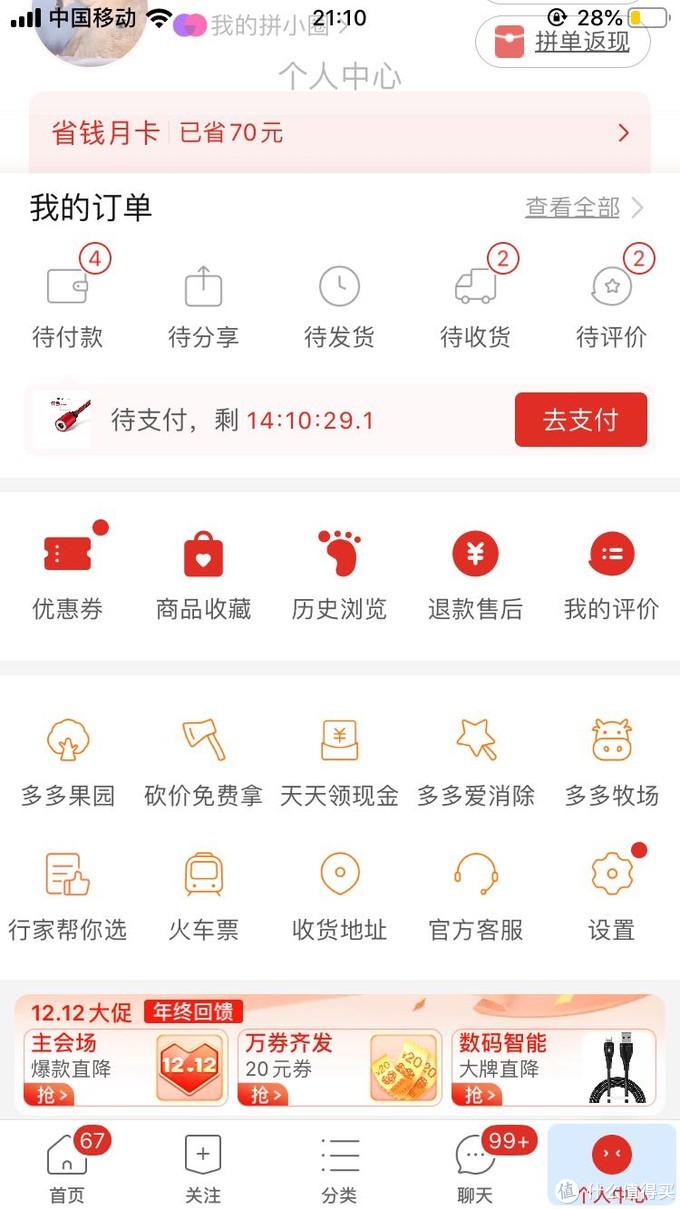Open 商品收藏 saved products
Viewport: 680px width, 1209px height.
pyautogui.click(x=203, y=573)
